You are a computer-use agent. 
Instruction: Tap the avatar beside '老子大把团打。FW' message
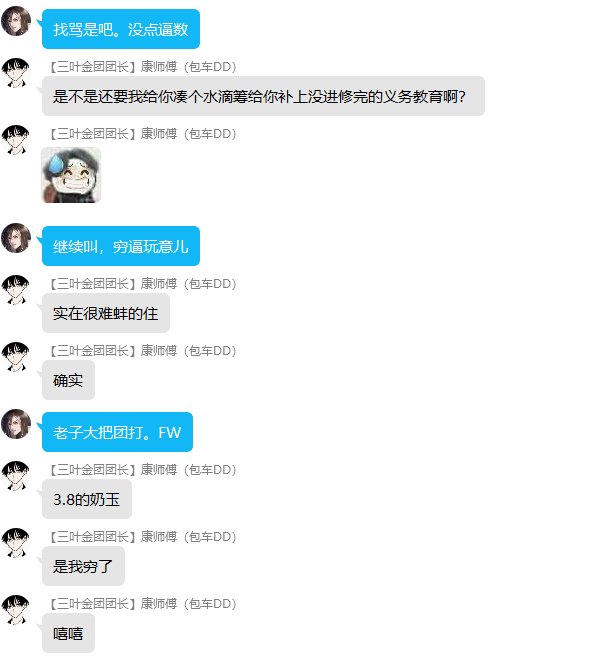(16, 424)
